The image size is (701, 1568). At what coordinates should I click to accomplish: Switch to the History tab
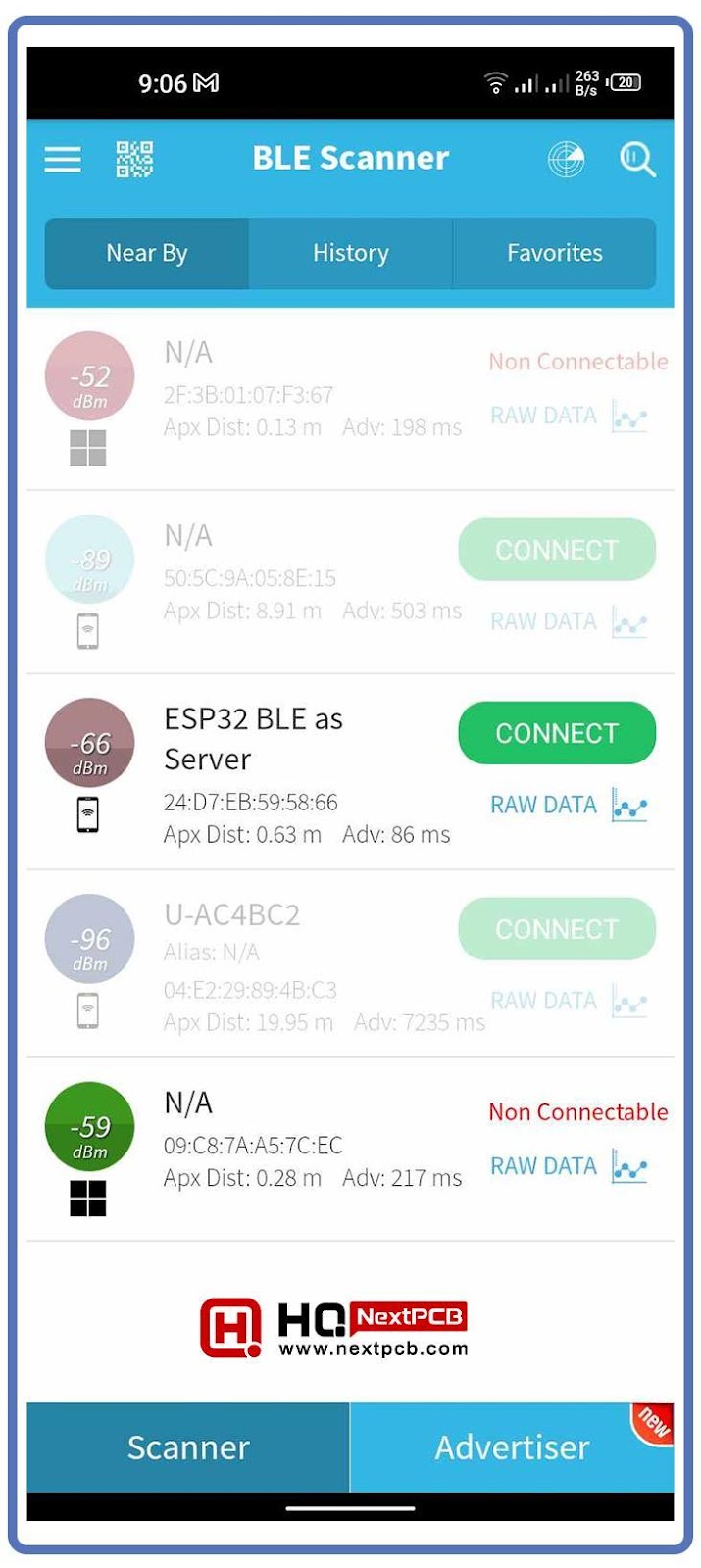click(351, 253)
